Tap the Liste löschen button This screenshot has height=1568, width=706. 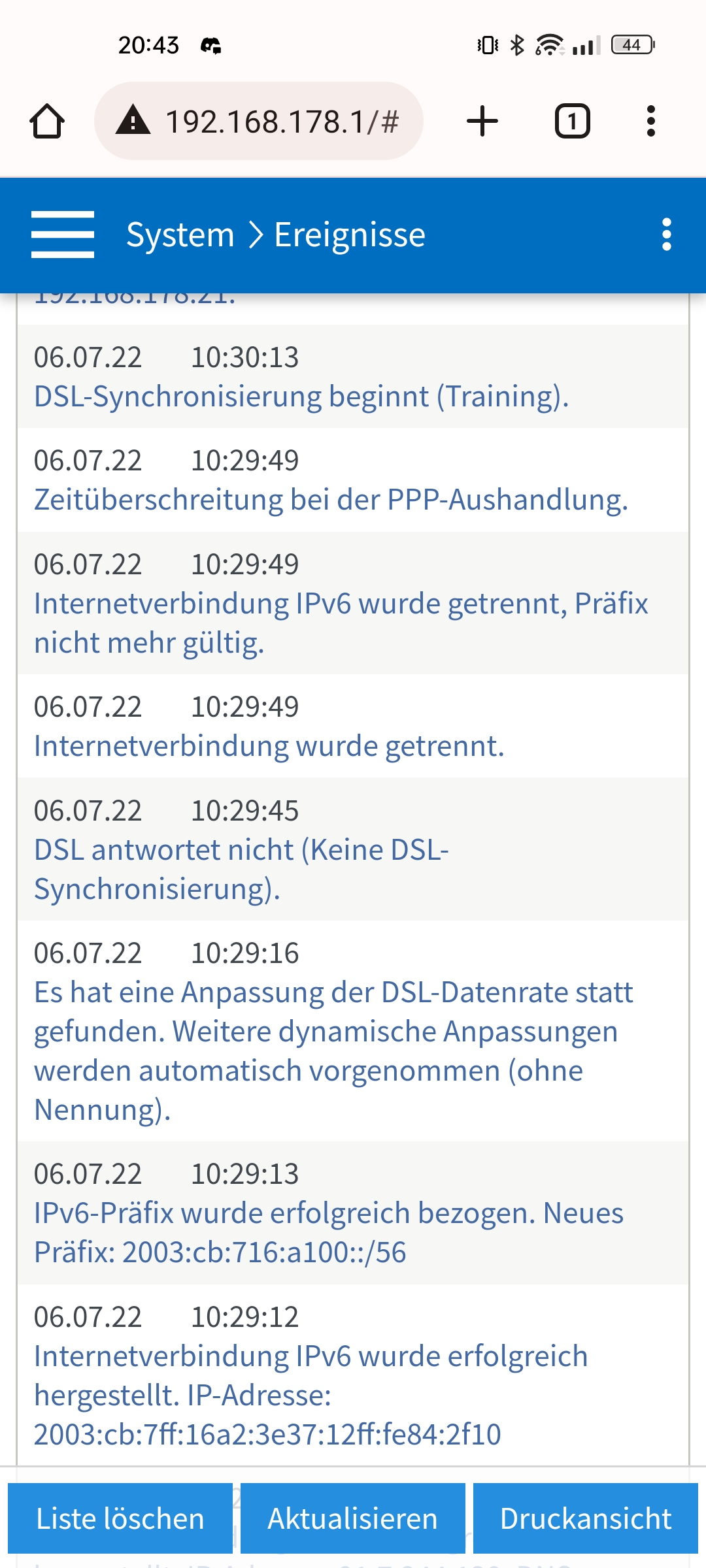(120, 1518)
